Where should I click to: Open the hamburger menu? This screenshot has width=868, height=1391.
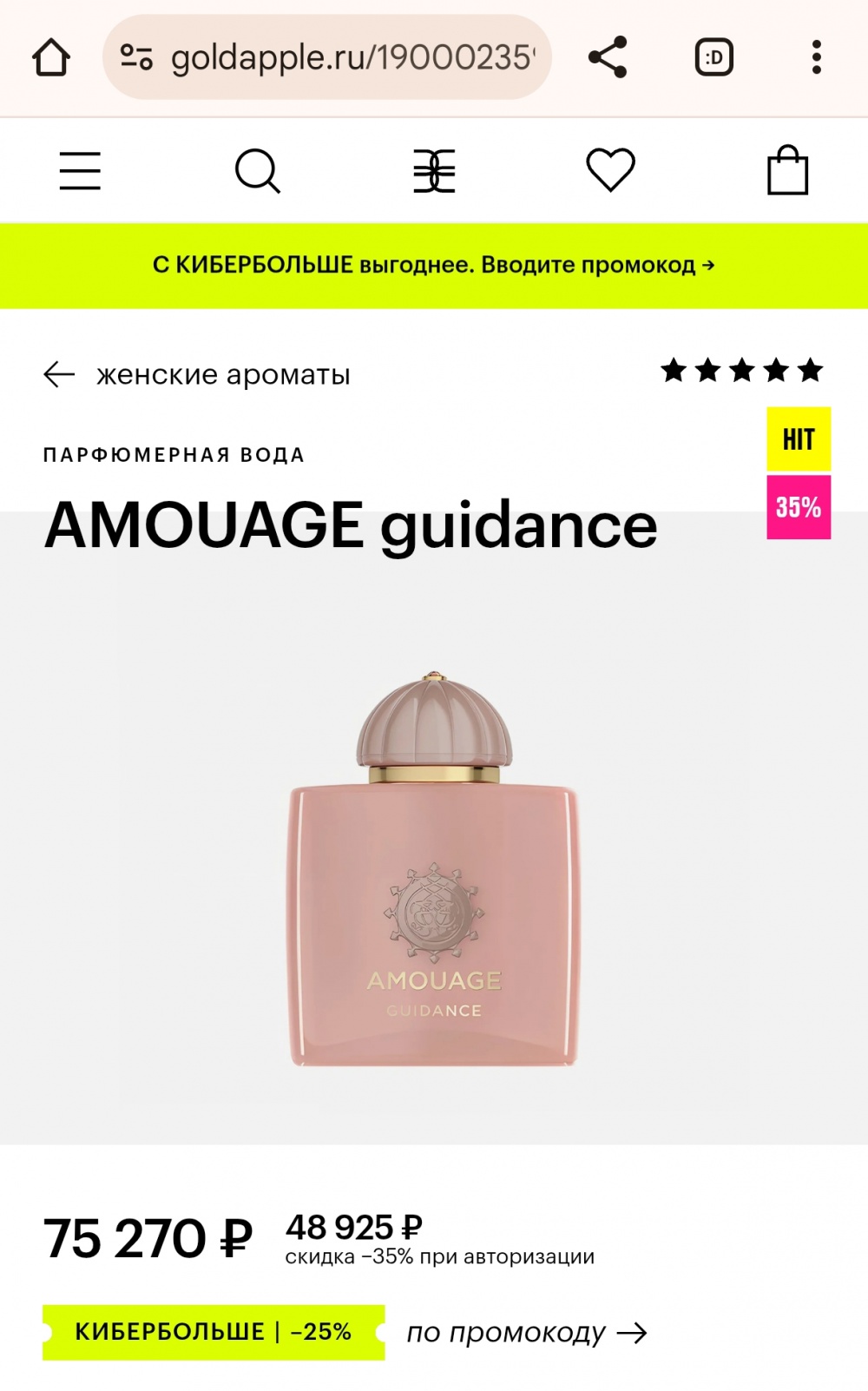click(80, 170)
